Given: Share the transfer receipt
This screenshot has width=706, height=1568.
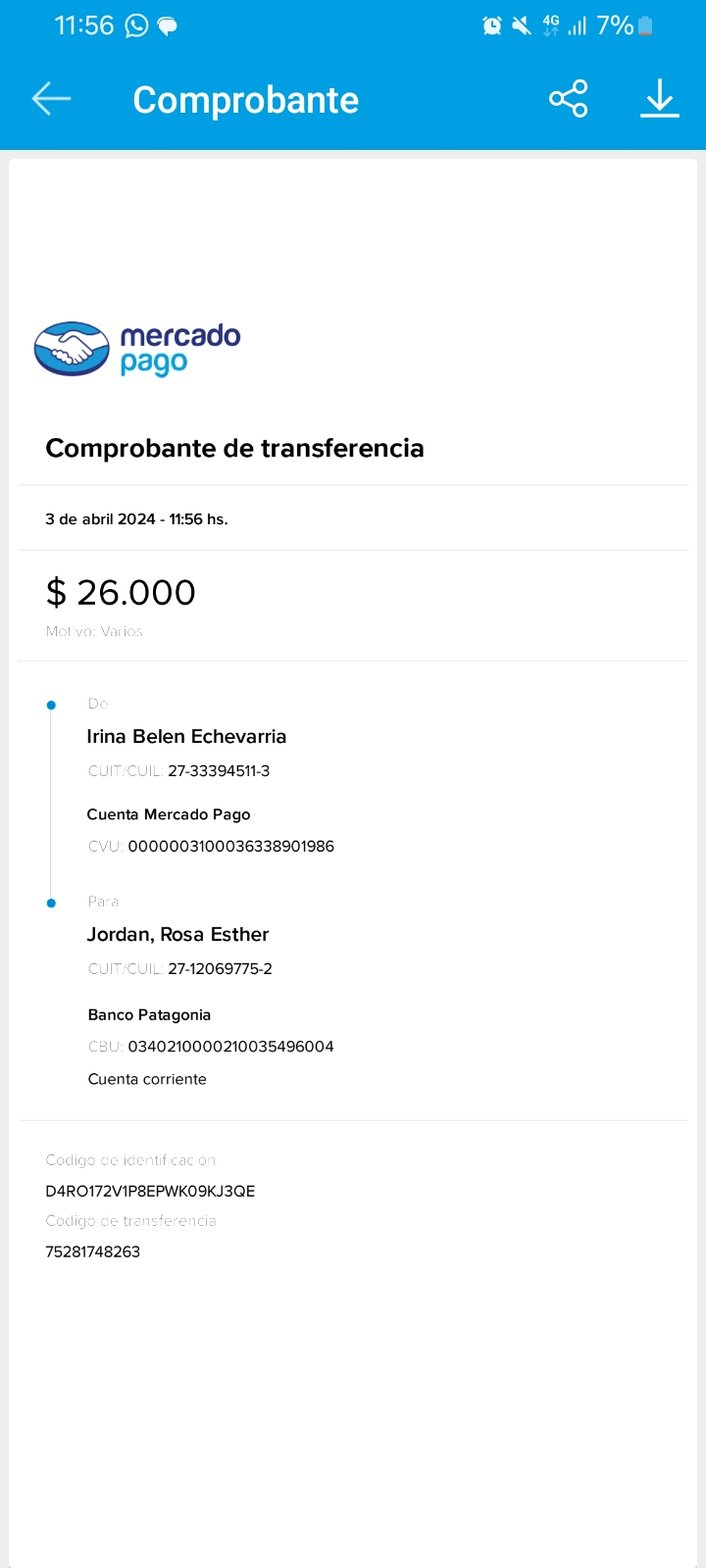Looking at the screenshot, I should click(x=568, y=99).
